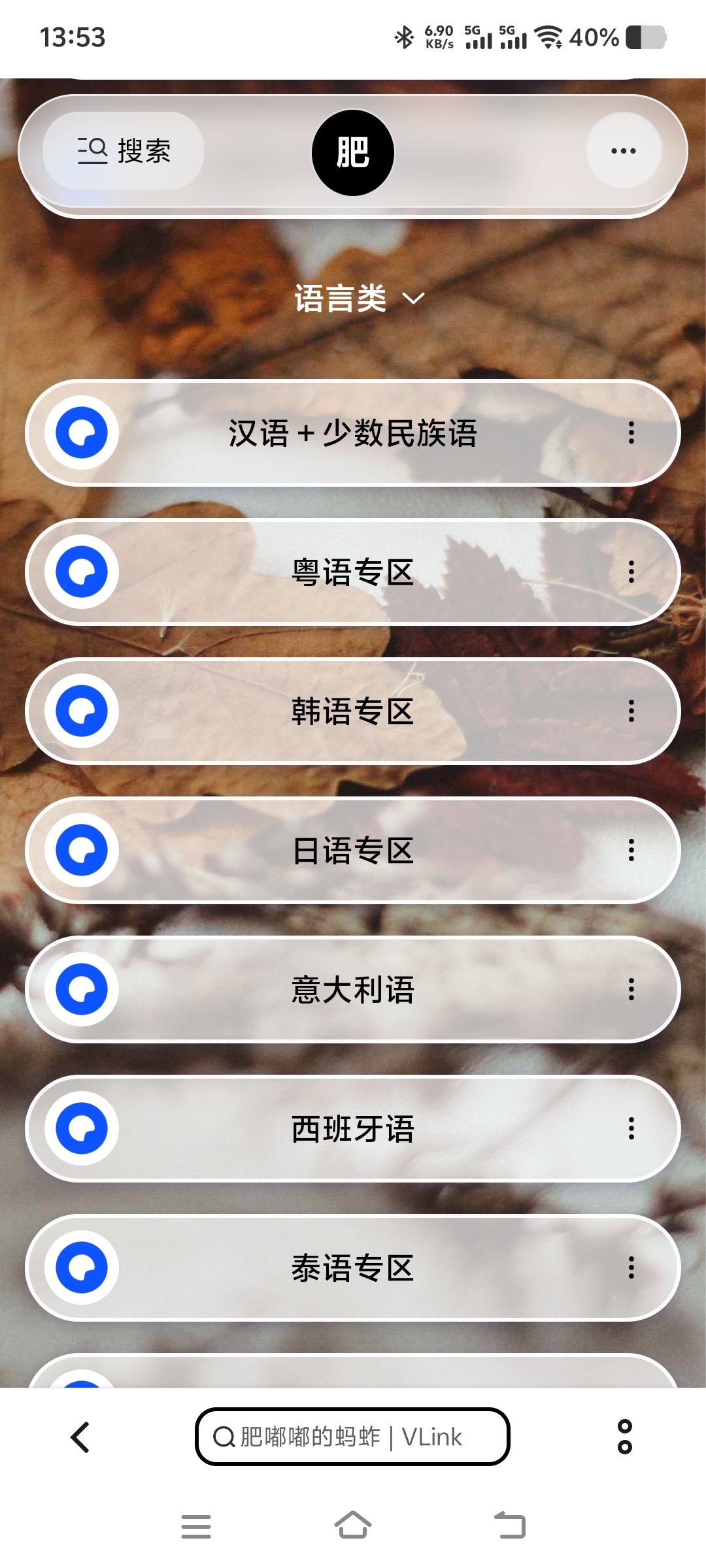This screenshot has height=1568, width=706.
Task: Open options for 意大利语
Action: pyautogui.click(x=631, y=990)
